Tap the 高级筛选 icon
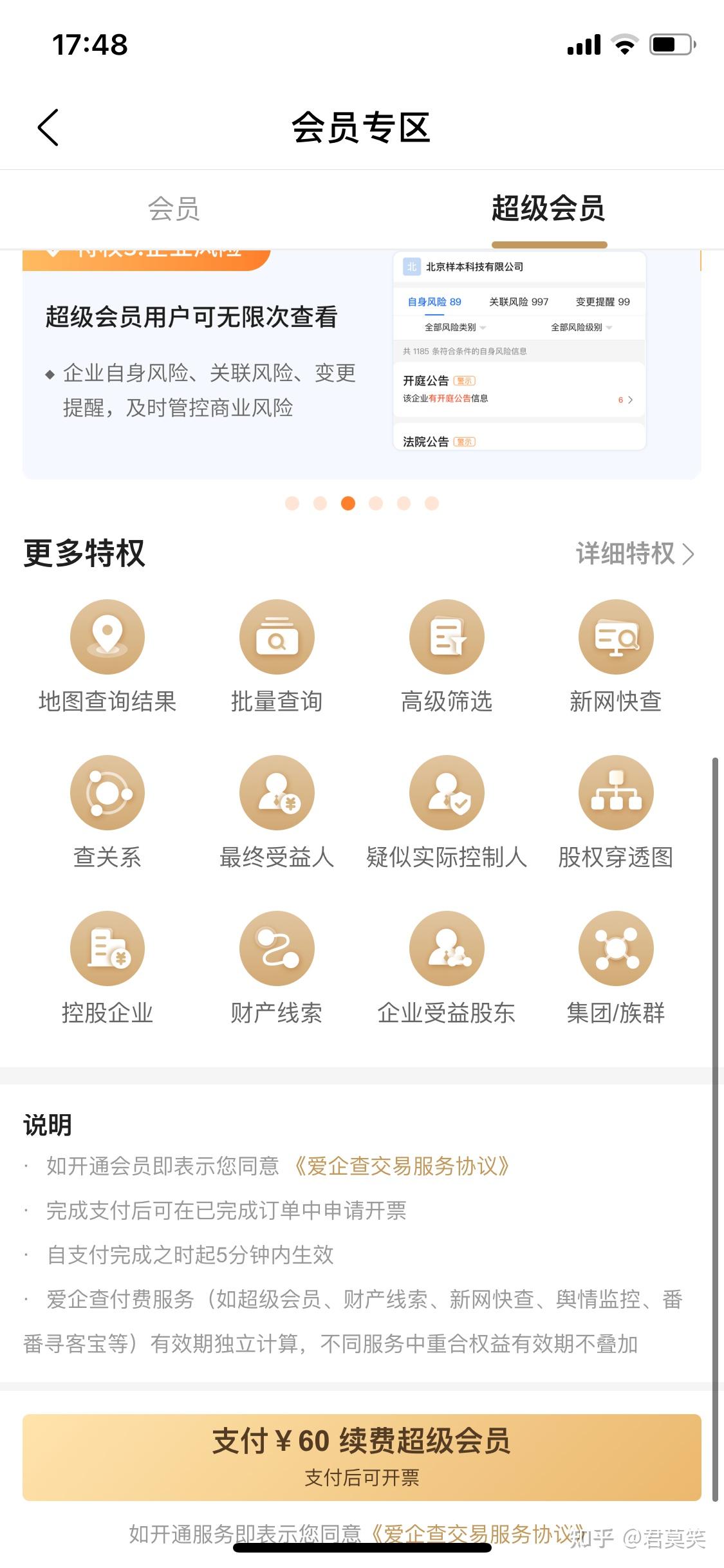Image resolution: width=724 pixels, height=1568 pixels. [447, 637]
